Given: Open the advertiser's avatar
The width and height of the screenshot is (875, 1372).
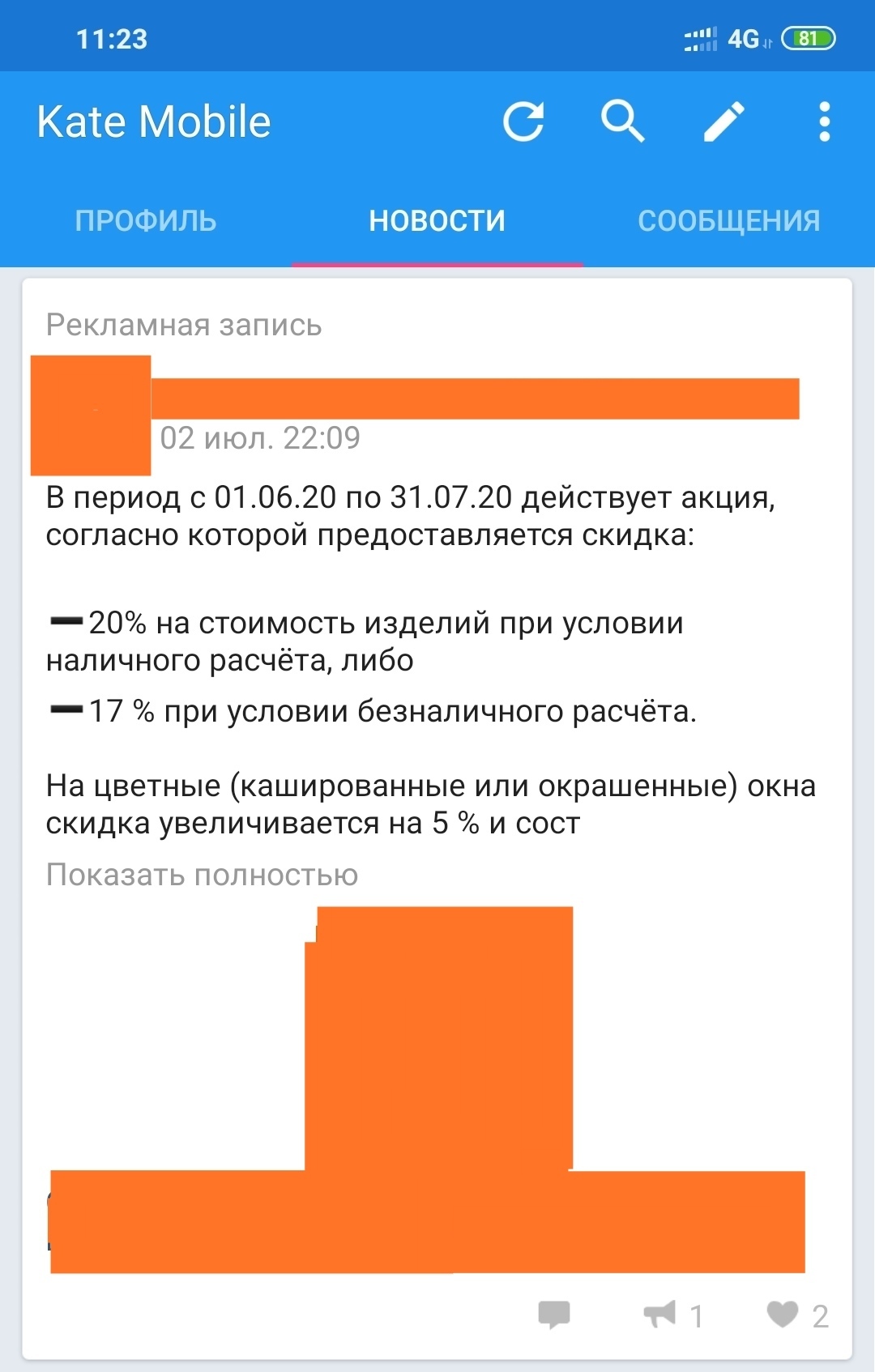Looking at the screenshot, I should [x=91, y=415].
